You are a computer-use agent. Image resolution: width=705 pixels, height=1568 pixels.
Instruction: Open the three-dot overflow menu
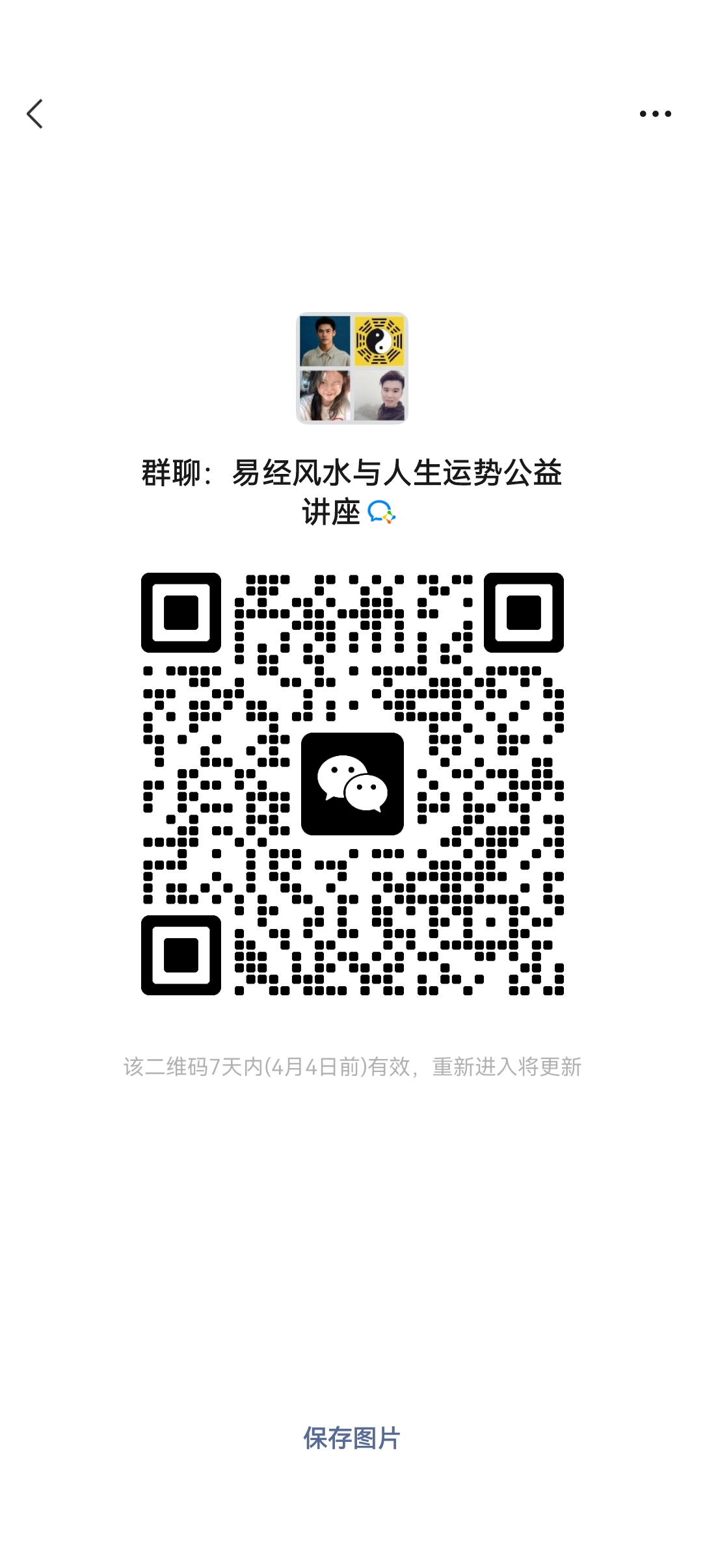click(655, 114)
